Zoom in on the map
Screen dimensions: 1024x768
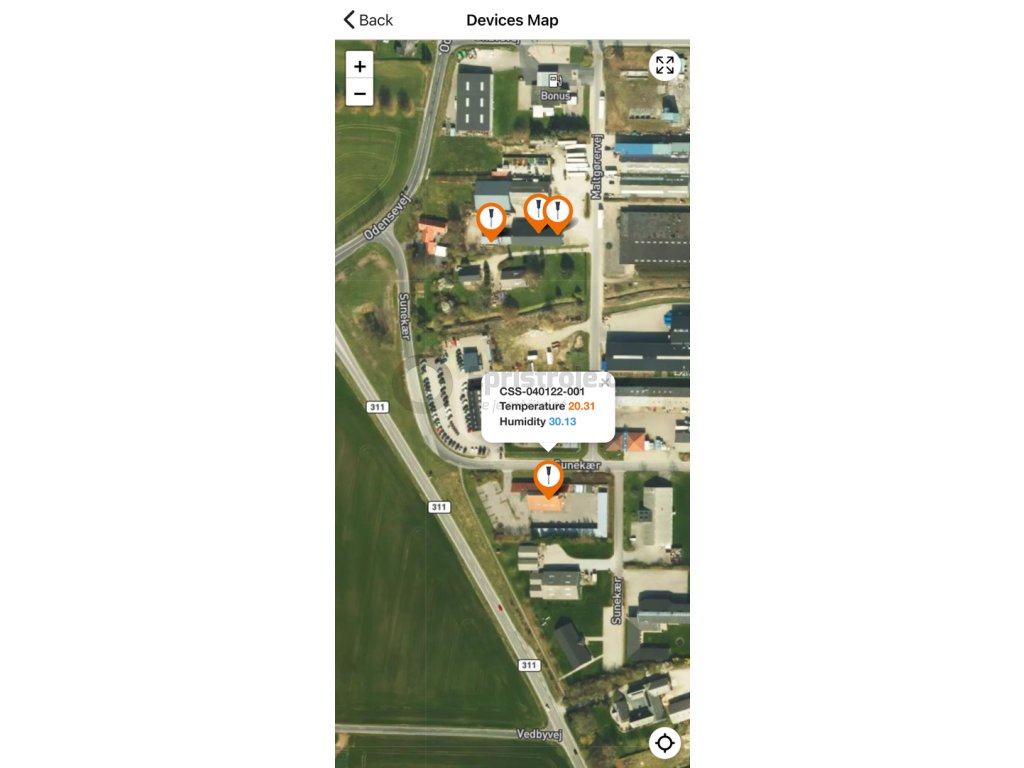[360, 66]
